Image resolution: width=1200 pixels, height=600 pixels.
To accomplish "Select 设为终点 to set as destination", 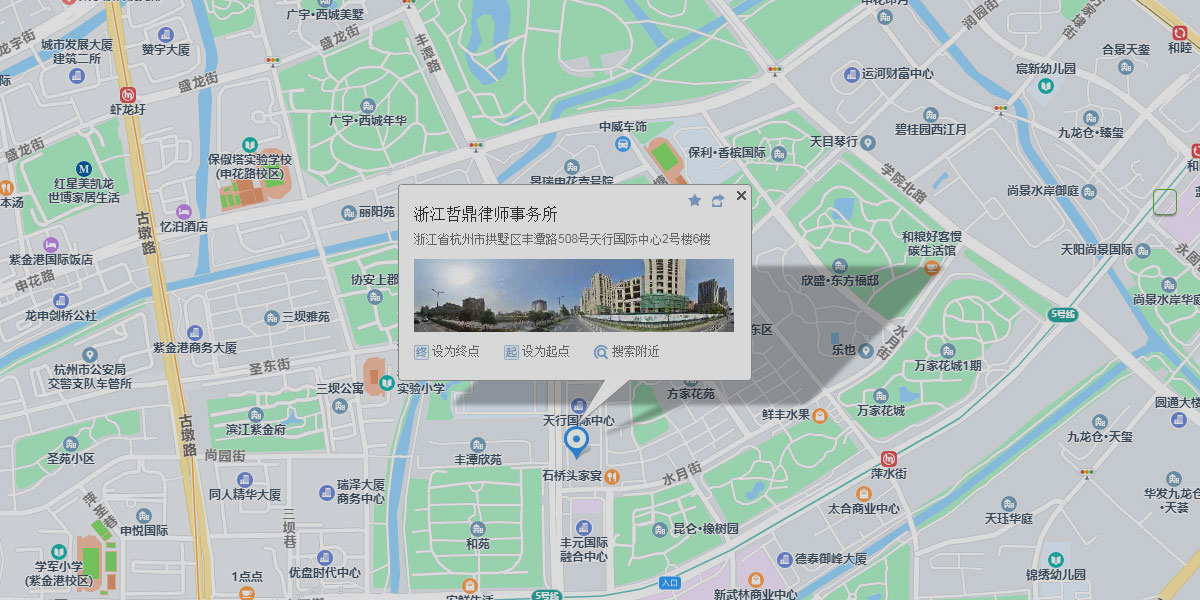I will click(x=447, y=352).
